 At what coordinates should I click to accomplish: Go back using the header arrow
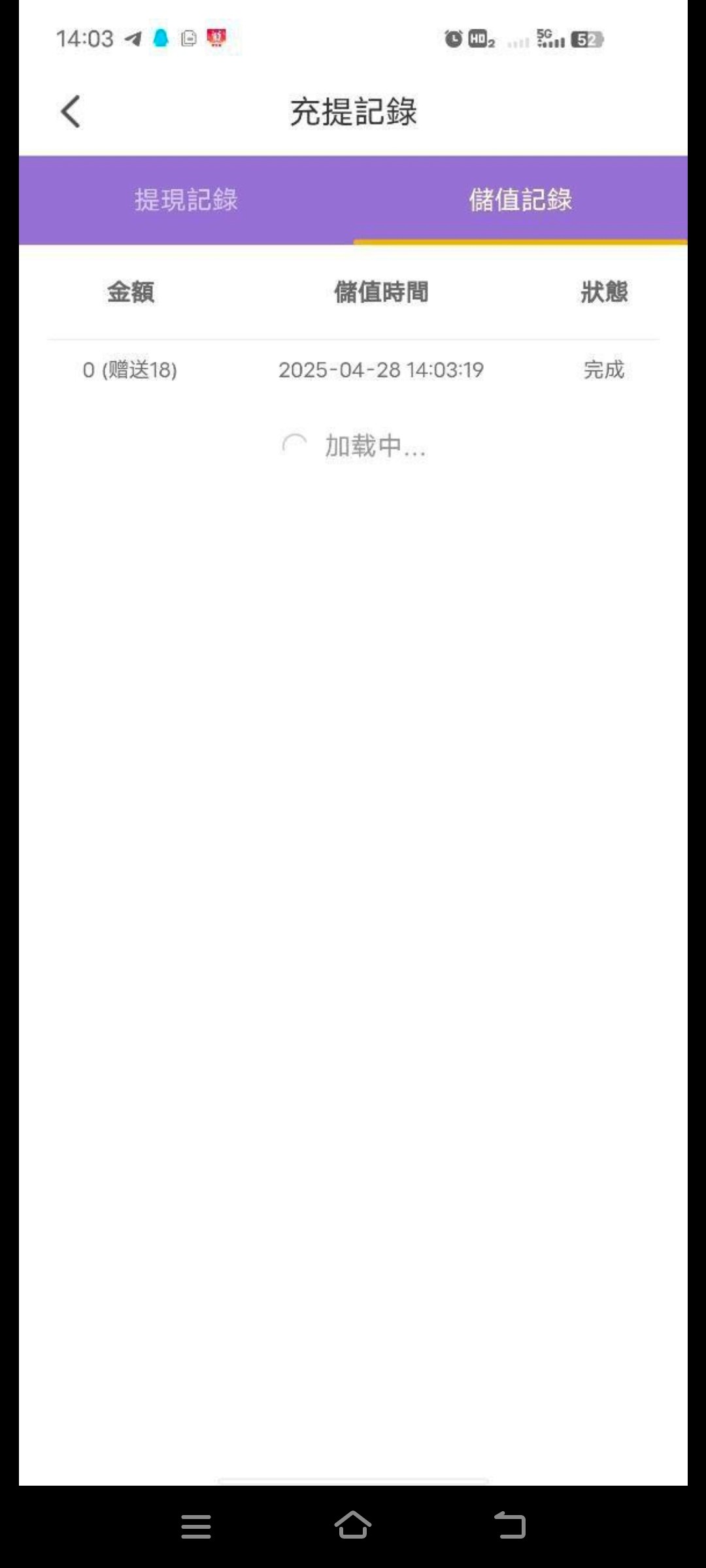coord(71,112)
